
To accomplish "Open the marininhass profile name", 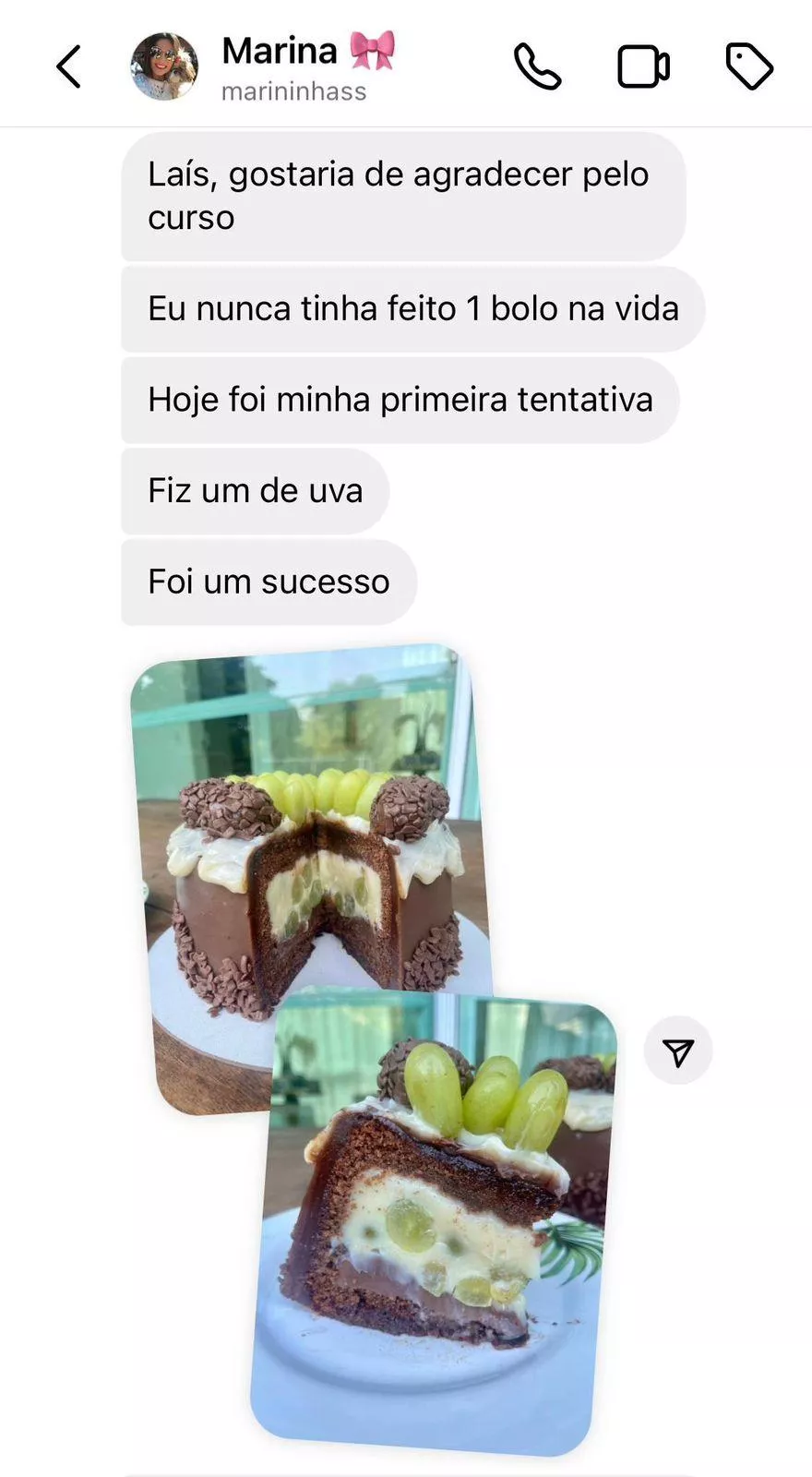I will point(293,91).
